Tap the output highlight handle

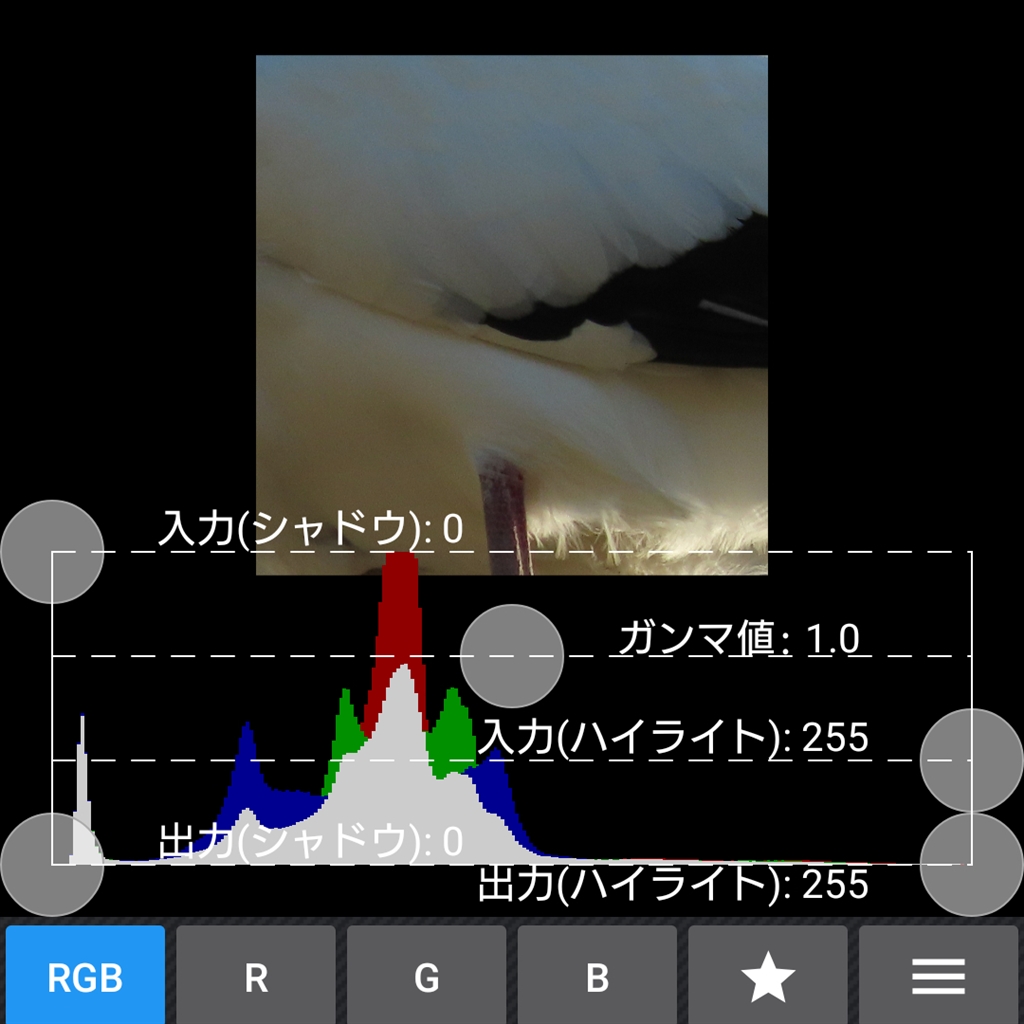971,864
